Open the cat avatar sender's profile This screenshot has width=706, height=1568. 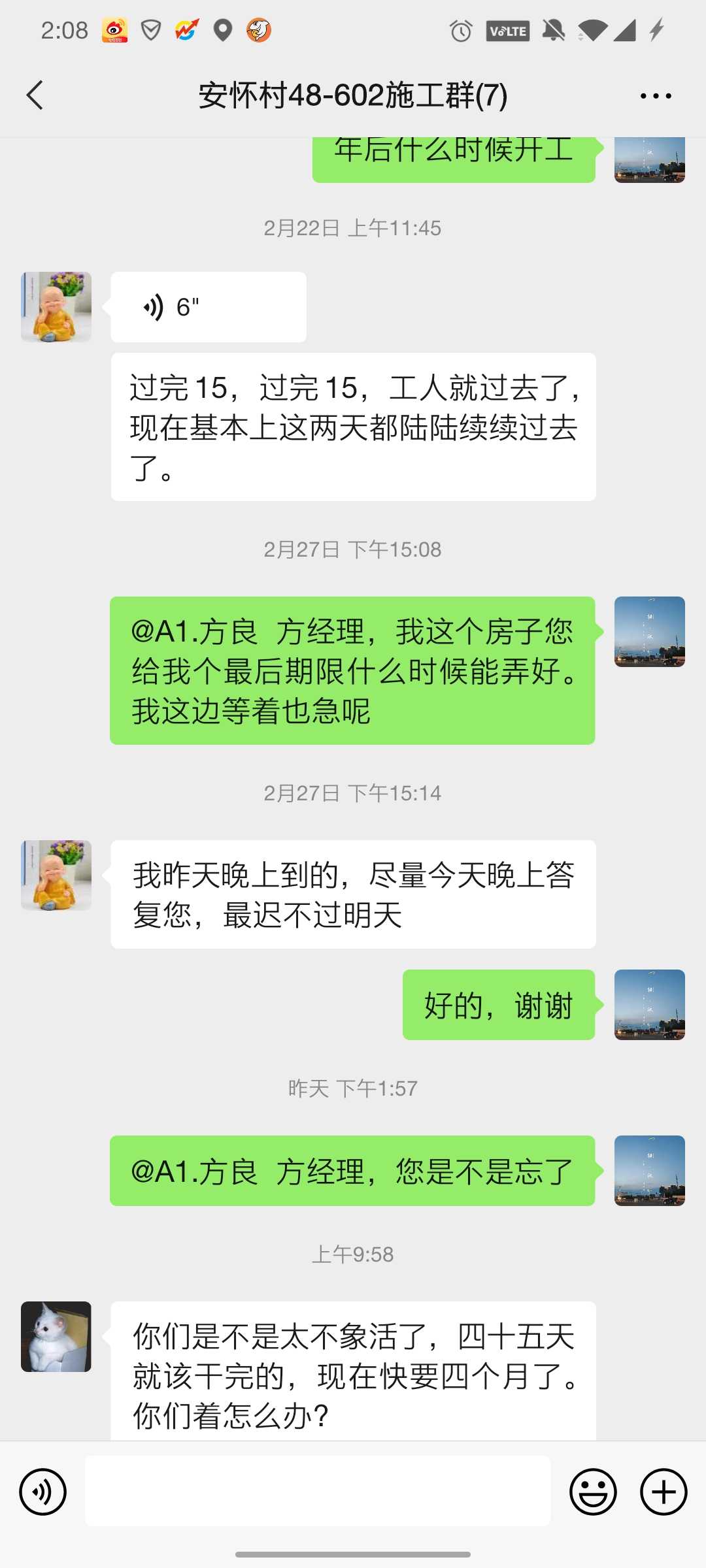click(56, 1337)
